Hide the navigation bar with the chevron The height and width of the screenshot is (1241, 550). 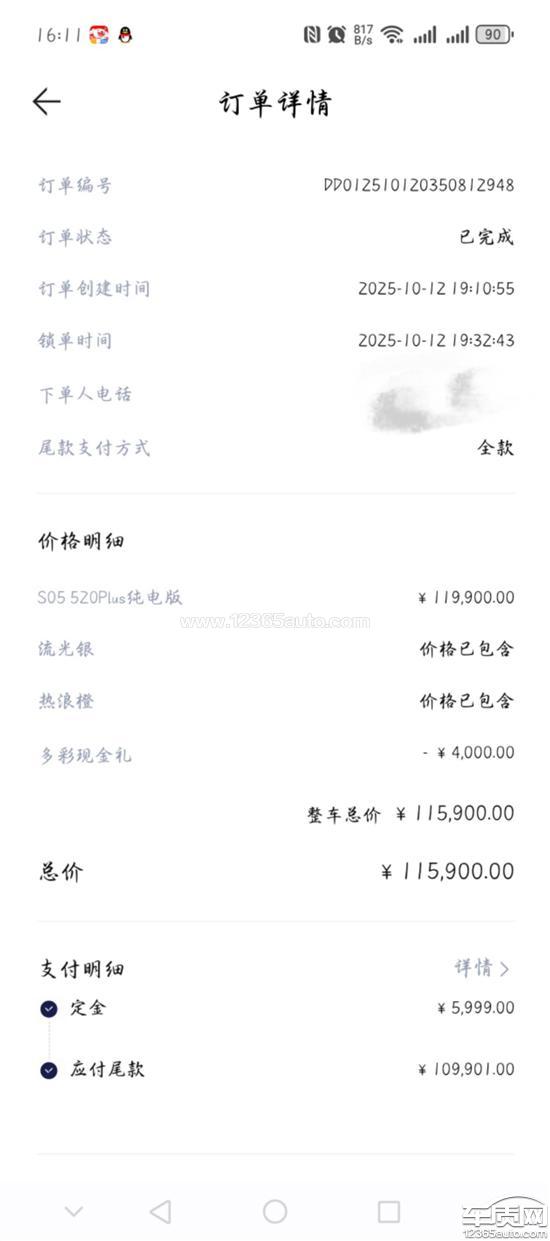[x=74, y=1212]
